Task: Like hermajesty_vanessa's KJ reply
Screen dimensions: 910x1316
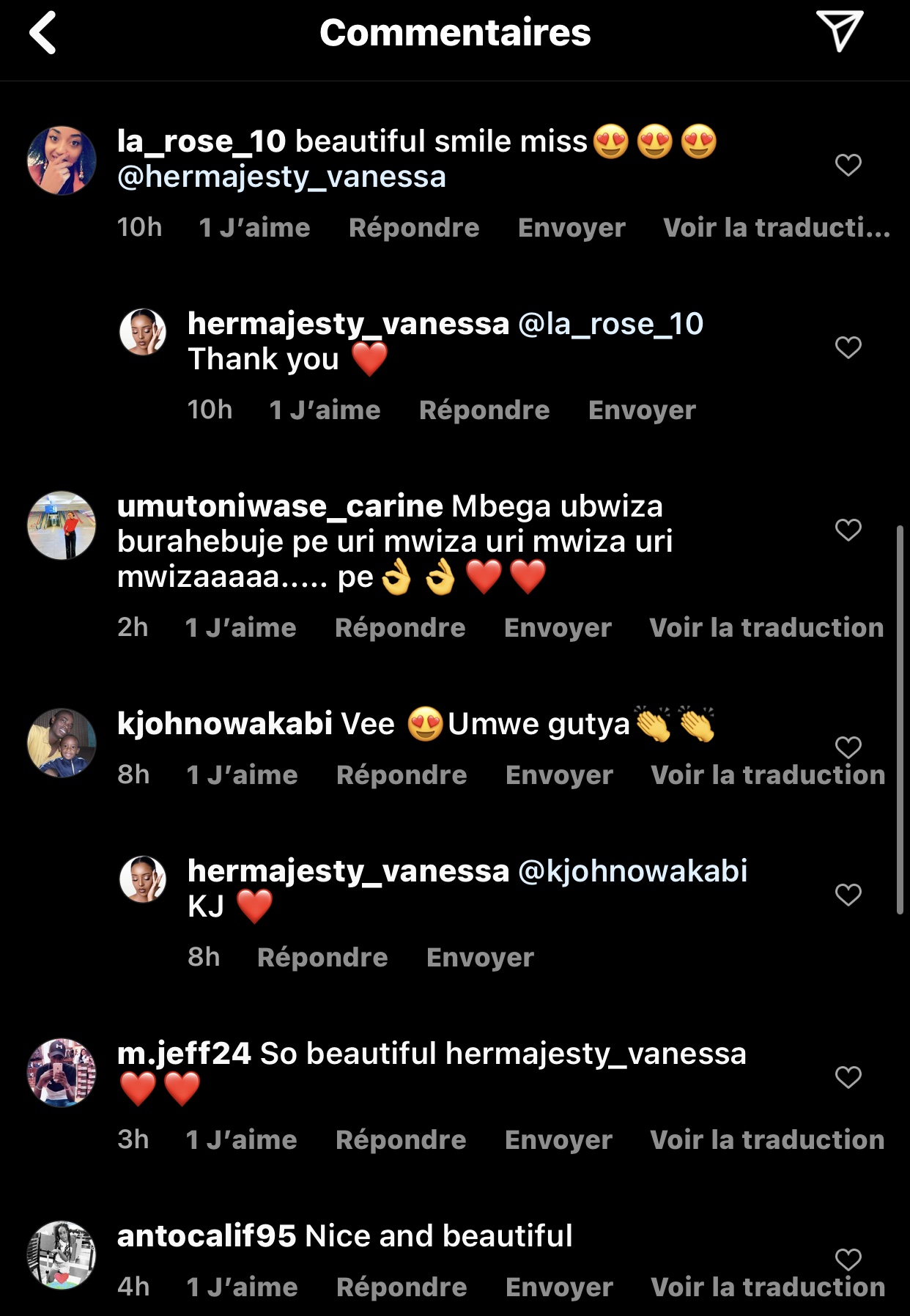Action: pyautogui.click(x=848, y=895)
